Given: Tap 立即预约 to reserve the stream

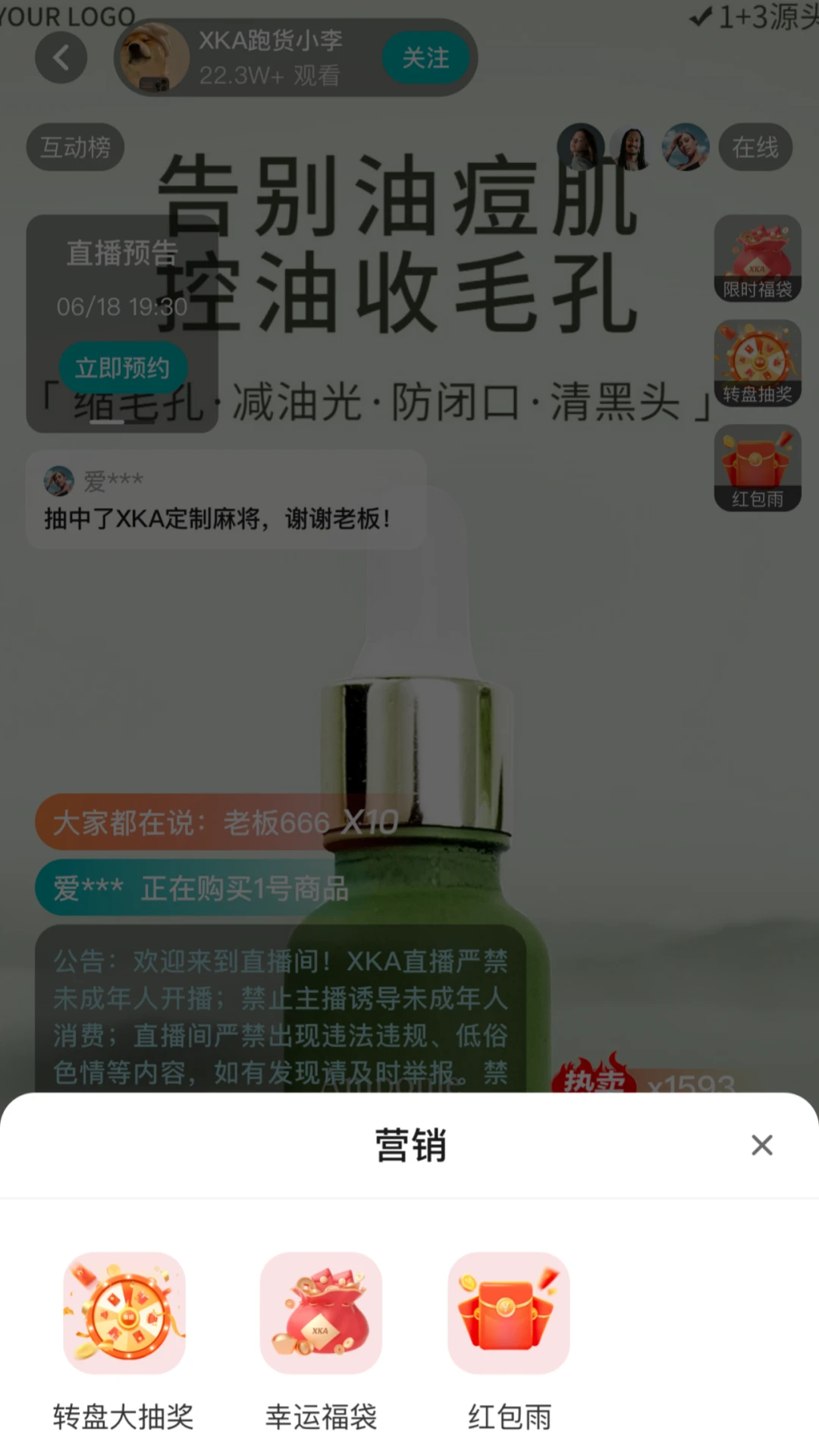Looking at the screenshot, I should point(123,367).
